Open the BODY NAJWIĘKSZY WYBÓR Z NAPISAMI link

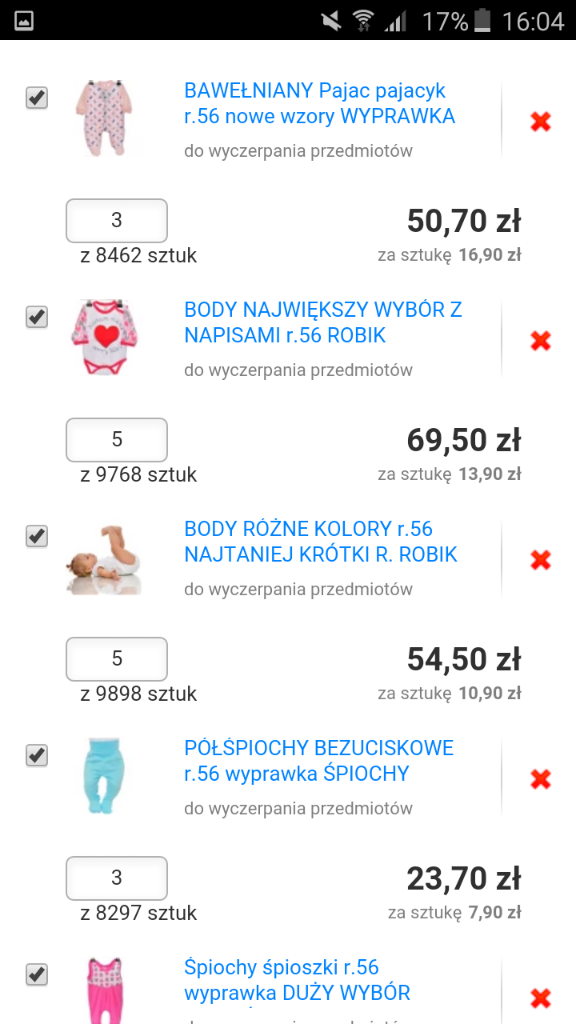323,322
